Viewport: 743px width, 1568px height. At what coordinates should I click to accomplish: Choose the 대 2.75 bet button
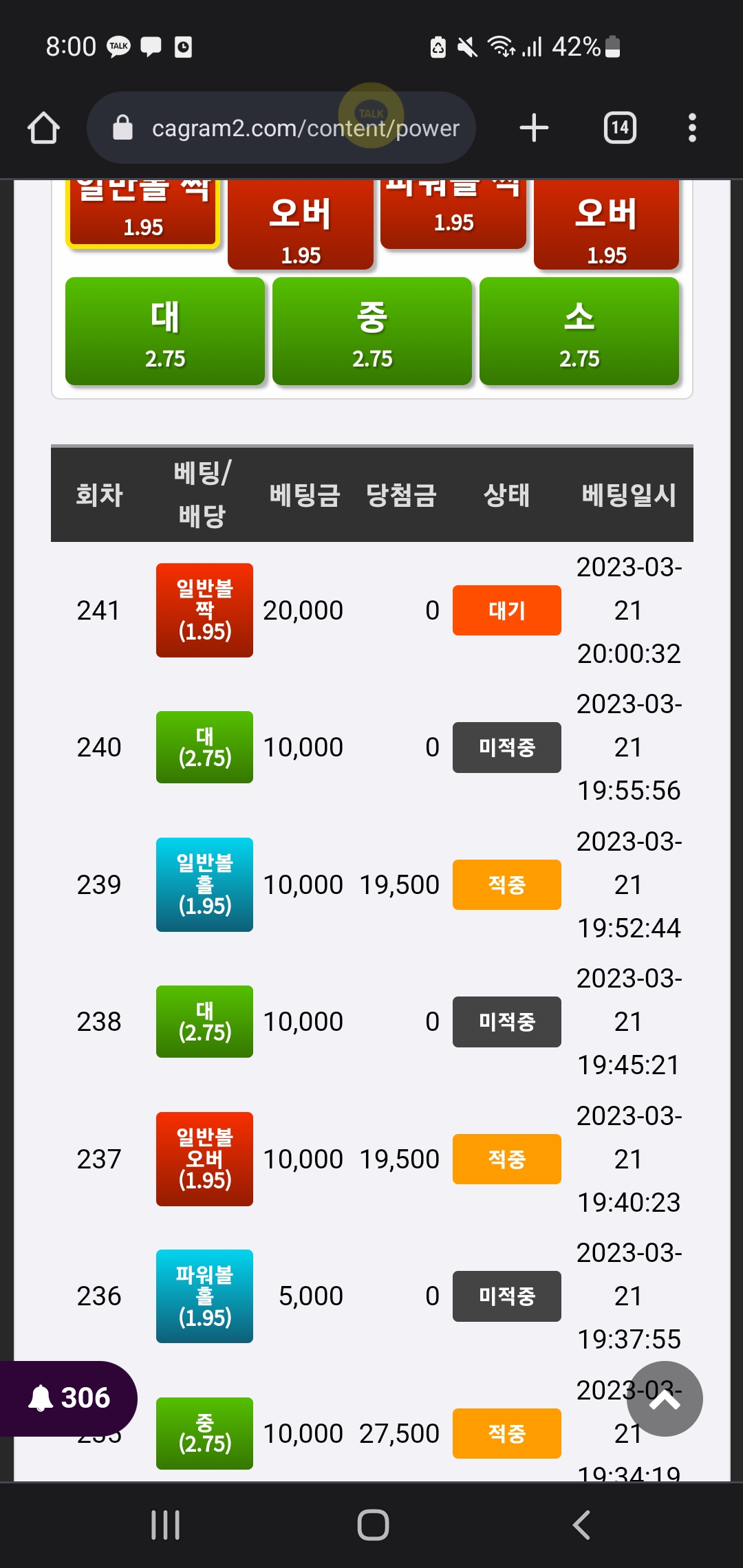pos(165,331)
